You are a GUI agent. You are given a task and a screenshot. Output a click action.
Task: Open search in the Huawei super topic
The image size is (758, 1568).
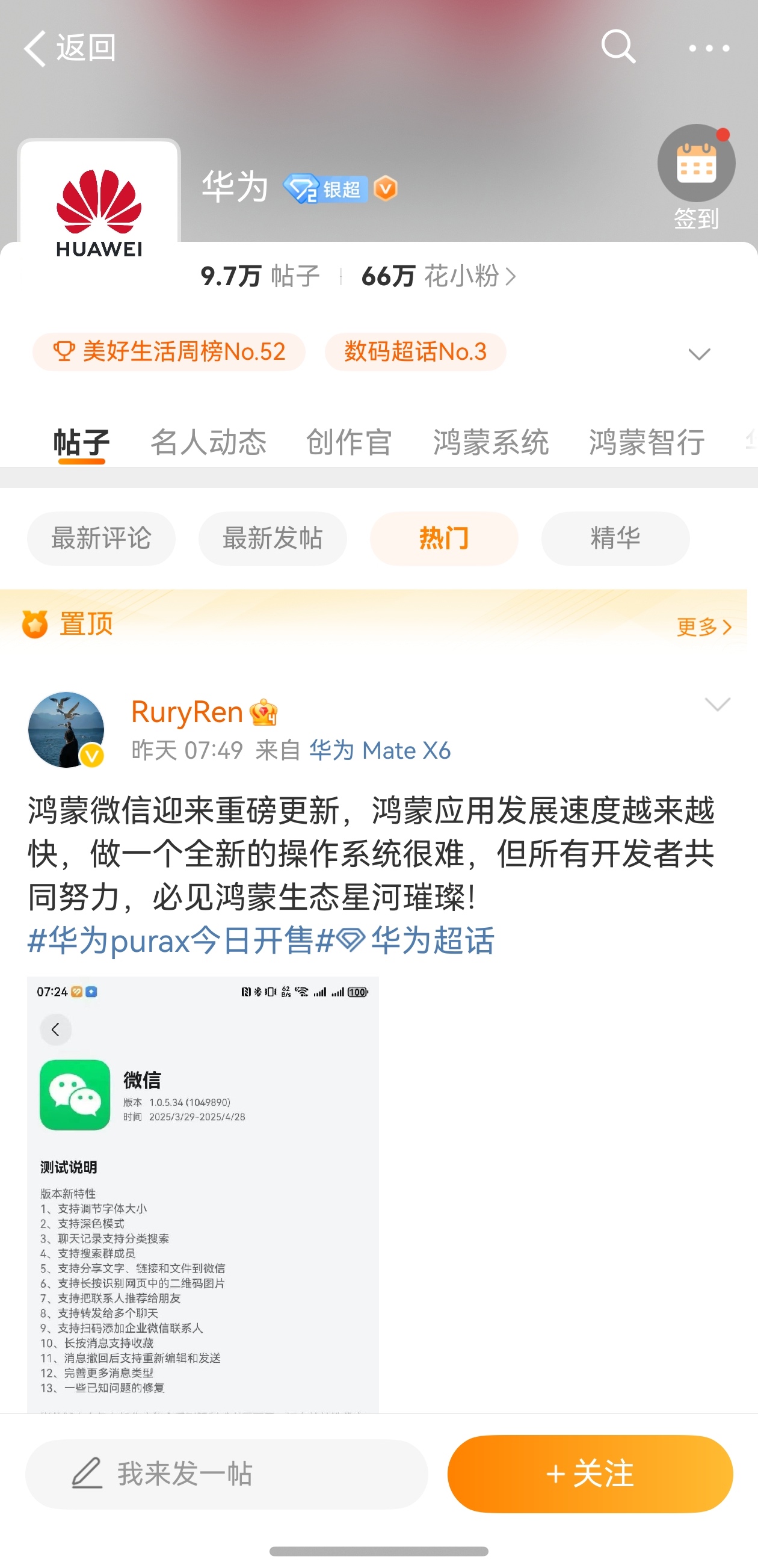pos(618,47)
